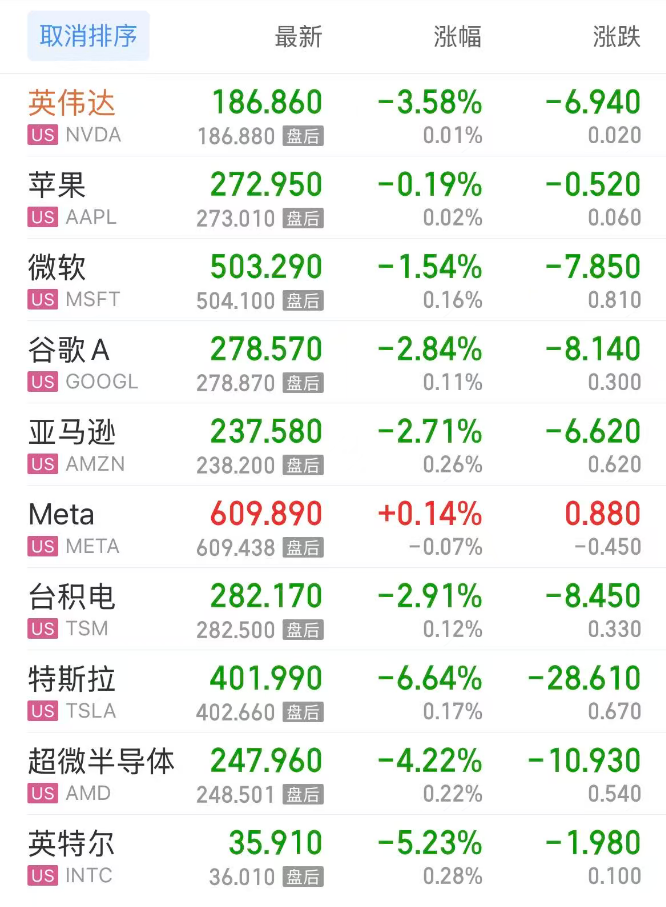
Task: Sort the list by 涨幅 column
Action: [x=457, y=37]
